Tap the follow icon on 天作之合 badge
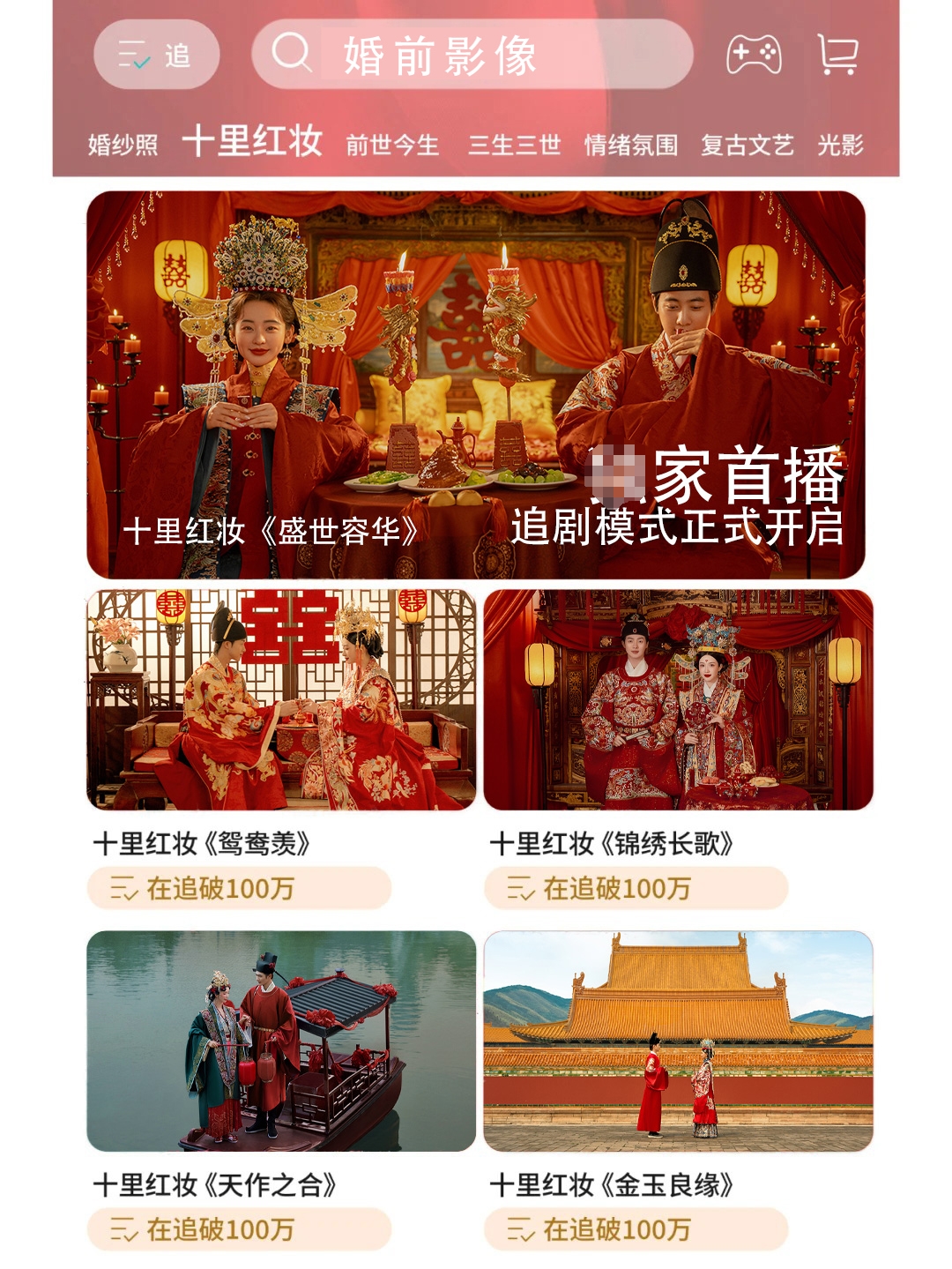This screenshot has height=1269, width=952. 126,1226
